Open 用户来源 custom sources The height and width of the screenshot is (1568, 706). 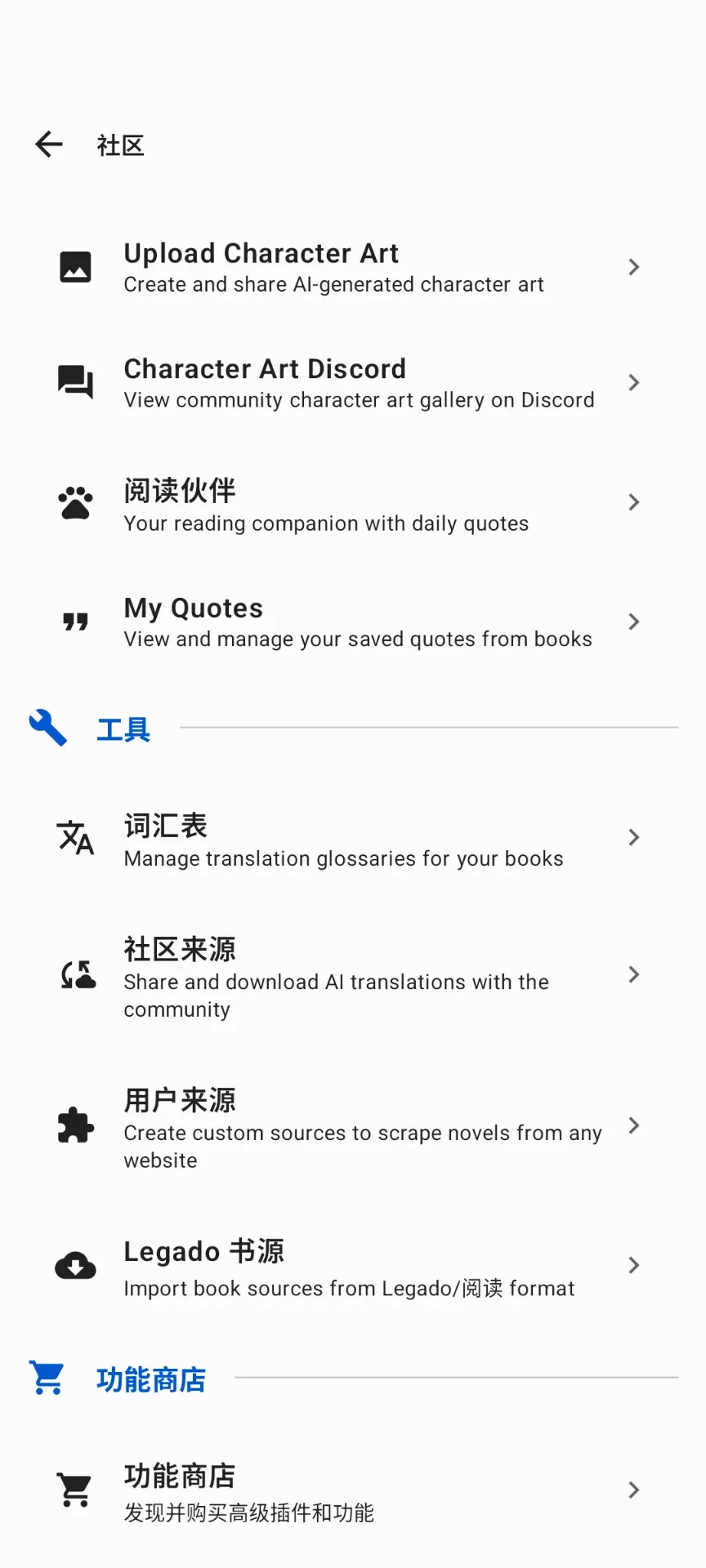pyautogui.click(x=351, y=1126)
